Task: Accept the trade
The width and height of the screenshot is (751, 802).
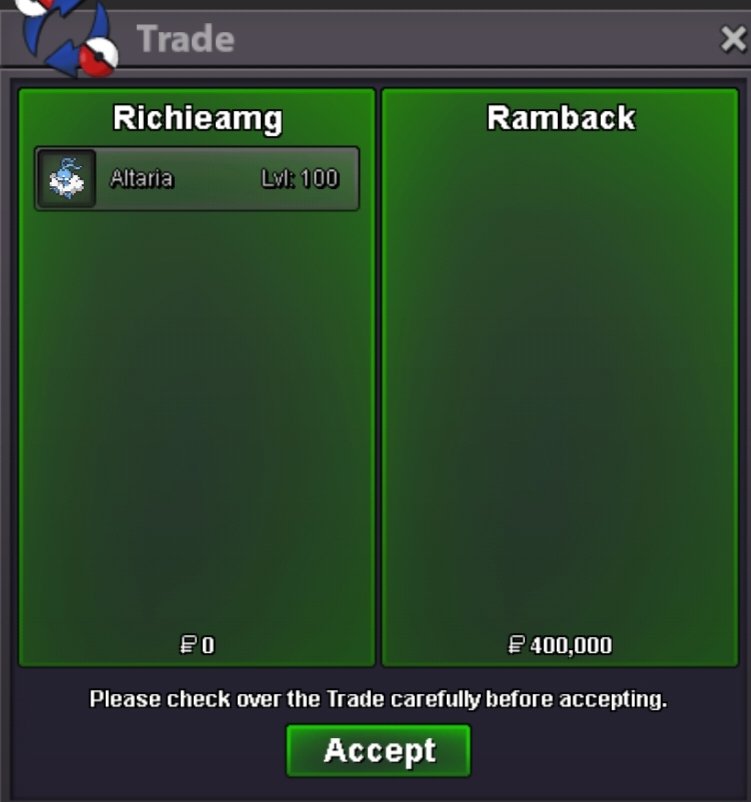Action: [378, 750]
